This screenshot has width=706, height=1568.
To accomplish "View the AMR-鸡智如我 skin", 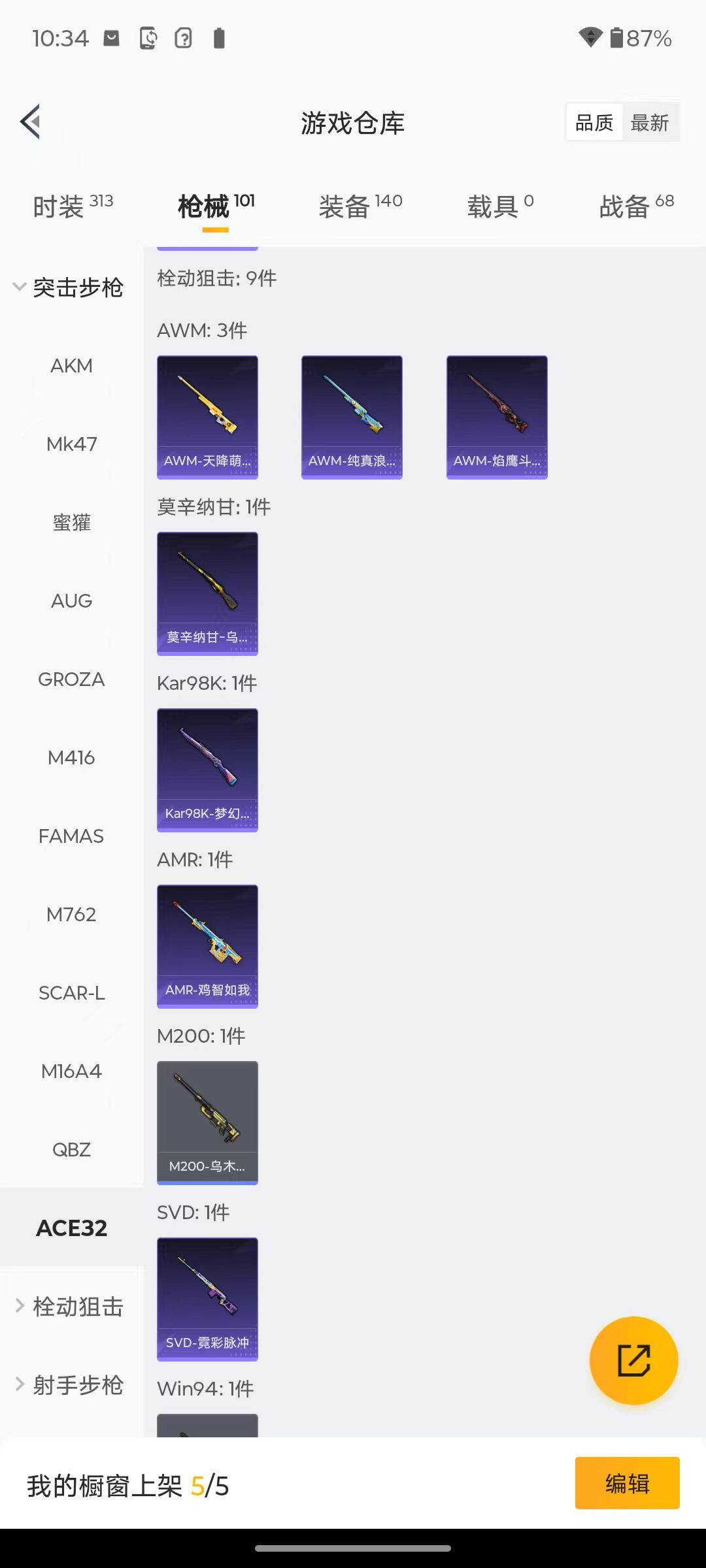I will (207, 946).
